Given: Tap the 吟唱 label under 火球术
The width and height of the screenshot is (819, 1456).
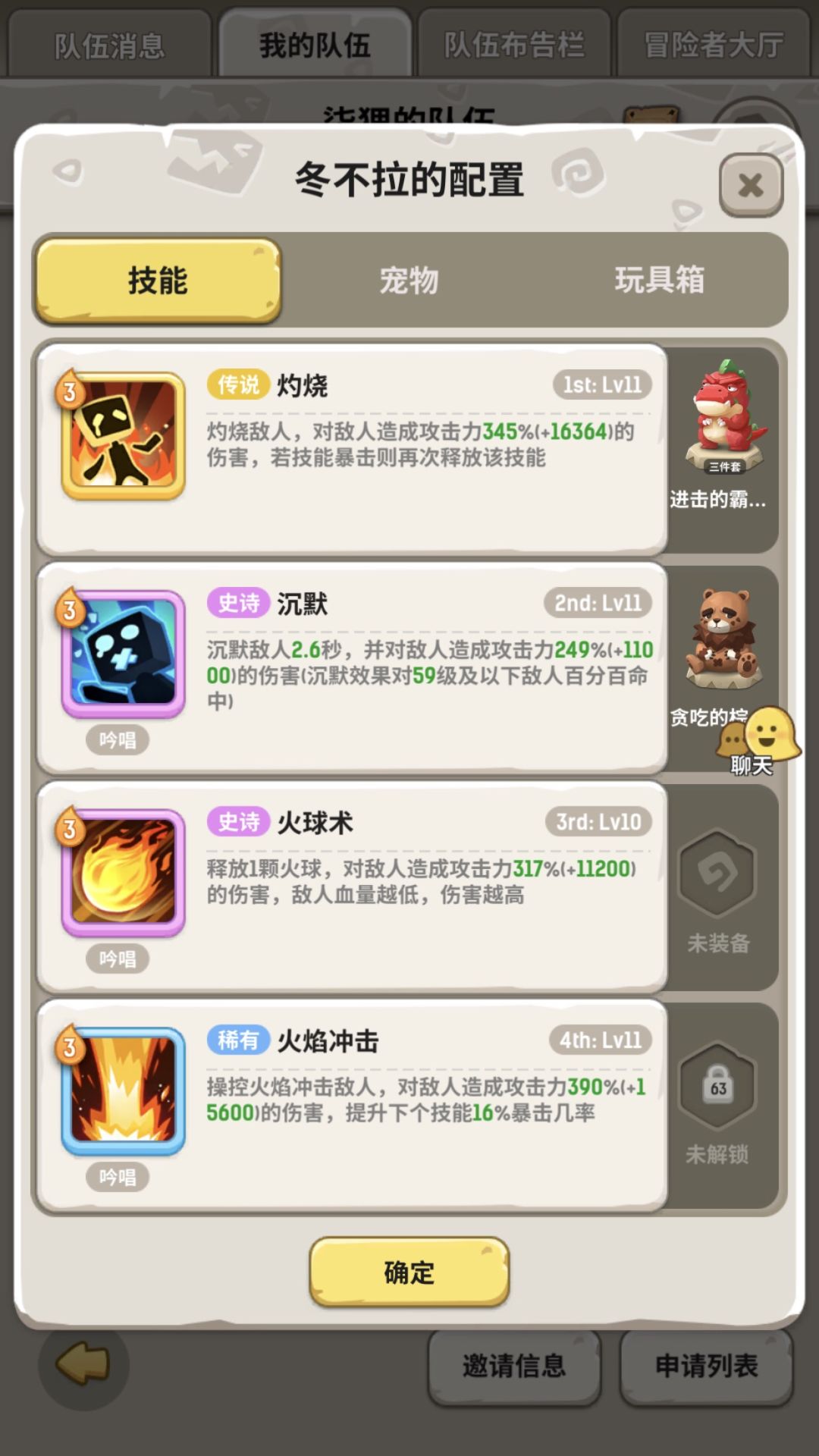Looking at the screenshot, I should click(118, 959).
